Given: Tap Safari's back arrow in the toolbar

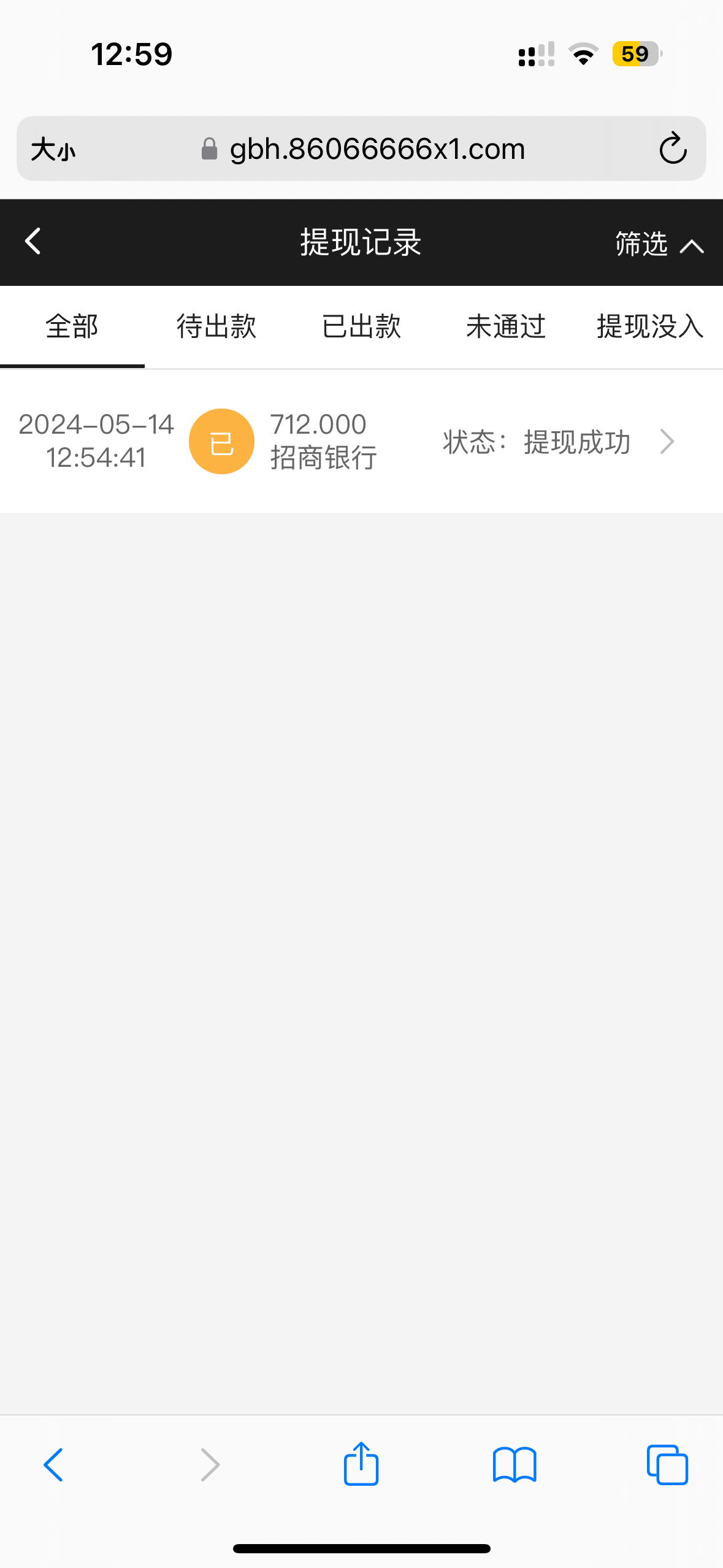Looking at the screenshot, I should point(53,1465).
